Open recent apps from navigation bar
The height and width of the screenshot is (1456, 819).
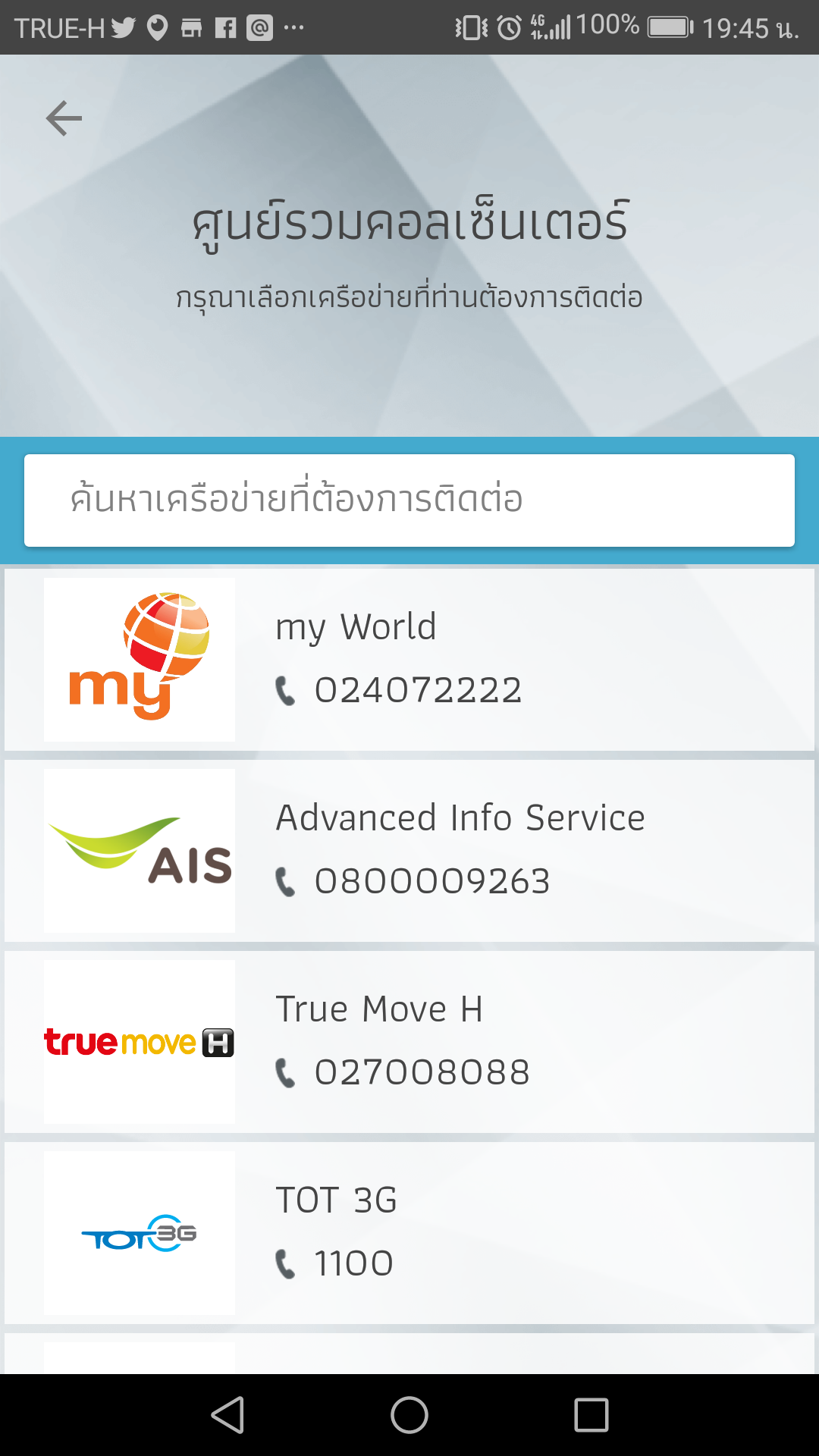coord(591,1415)
